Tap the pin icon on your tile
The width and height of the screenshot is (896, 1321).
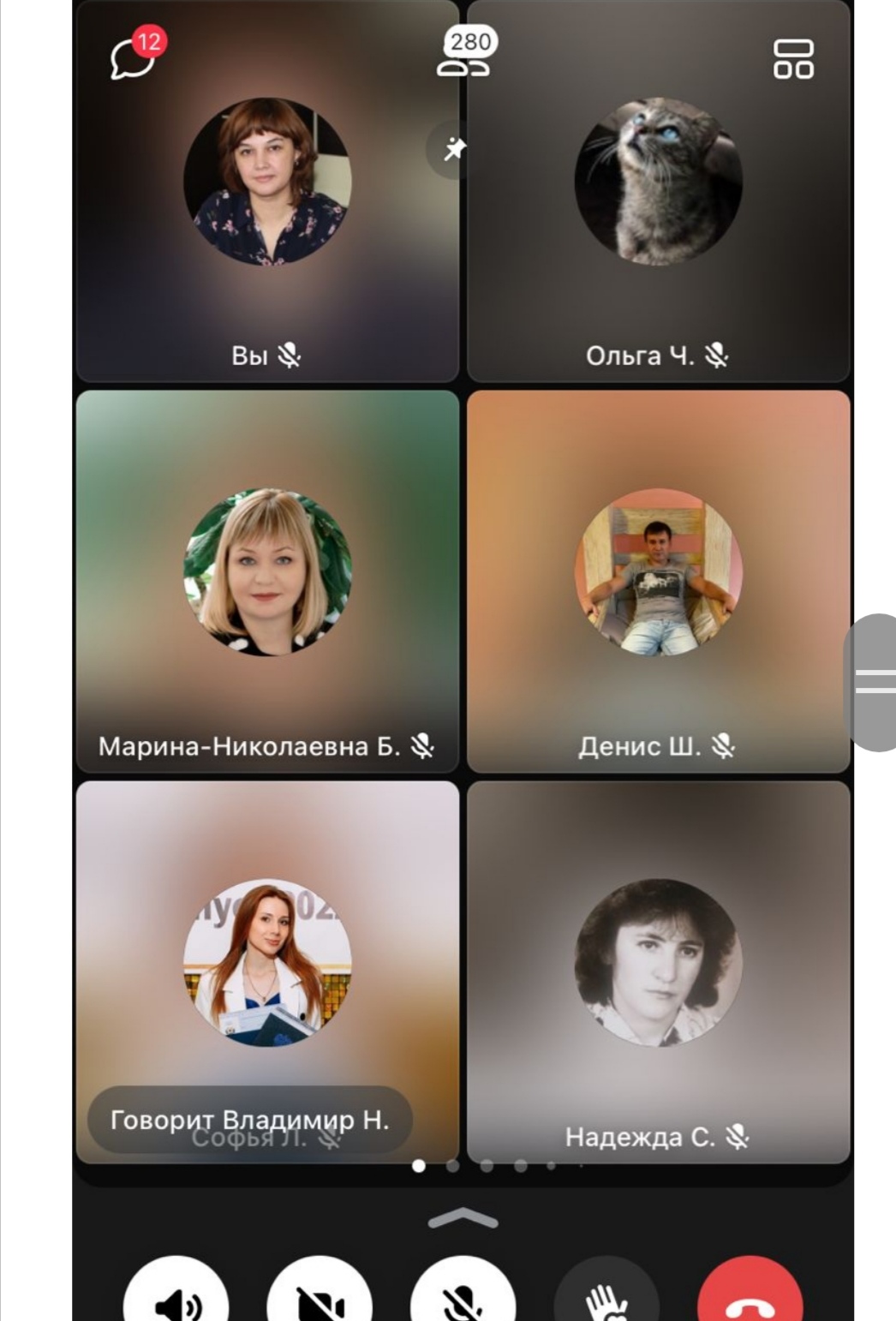pyautogui.click(x=453, y=149)
